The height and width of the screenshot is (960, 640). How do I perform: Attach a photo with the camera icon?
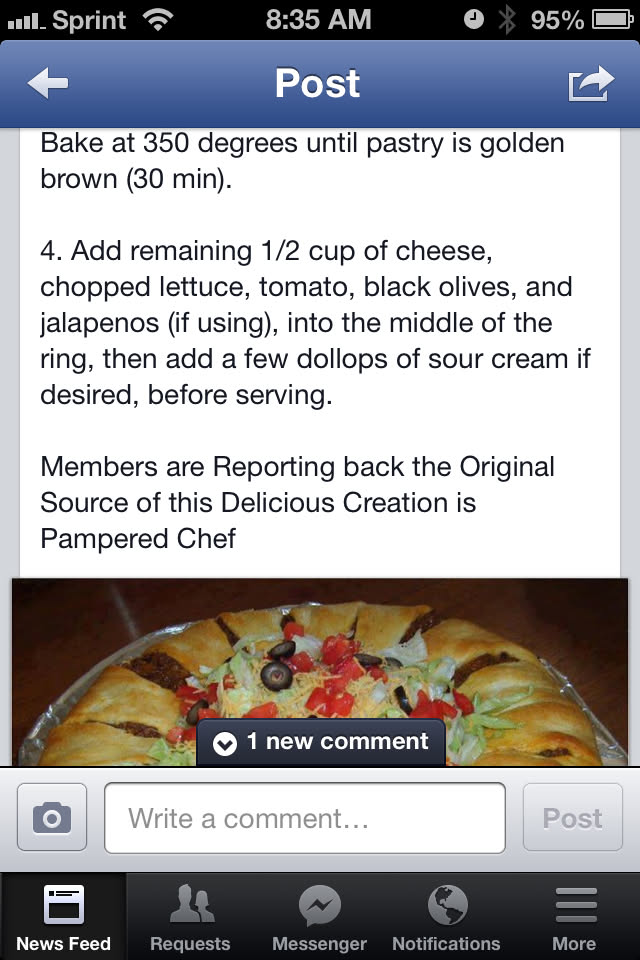[52, 818]
